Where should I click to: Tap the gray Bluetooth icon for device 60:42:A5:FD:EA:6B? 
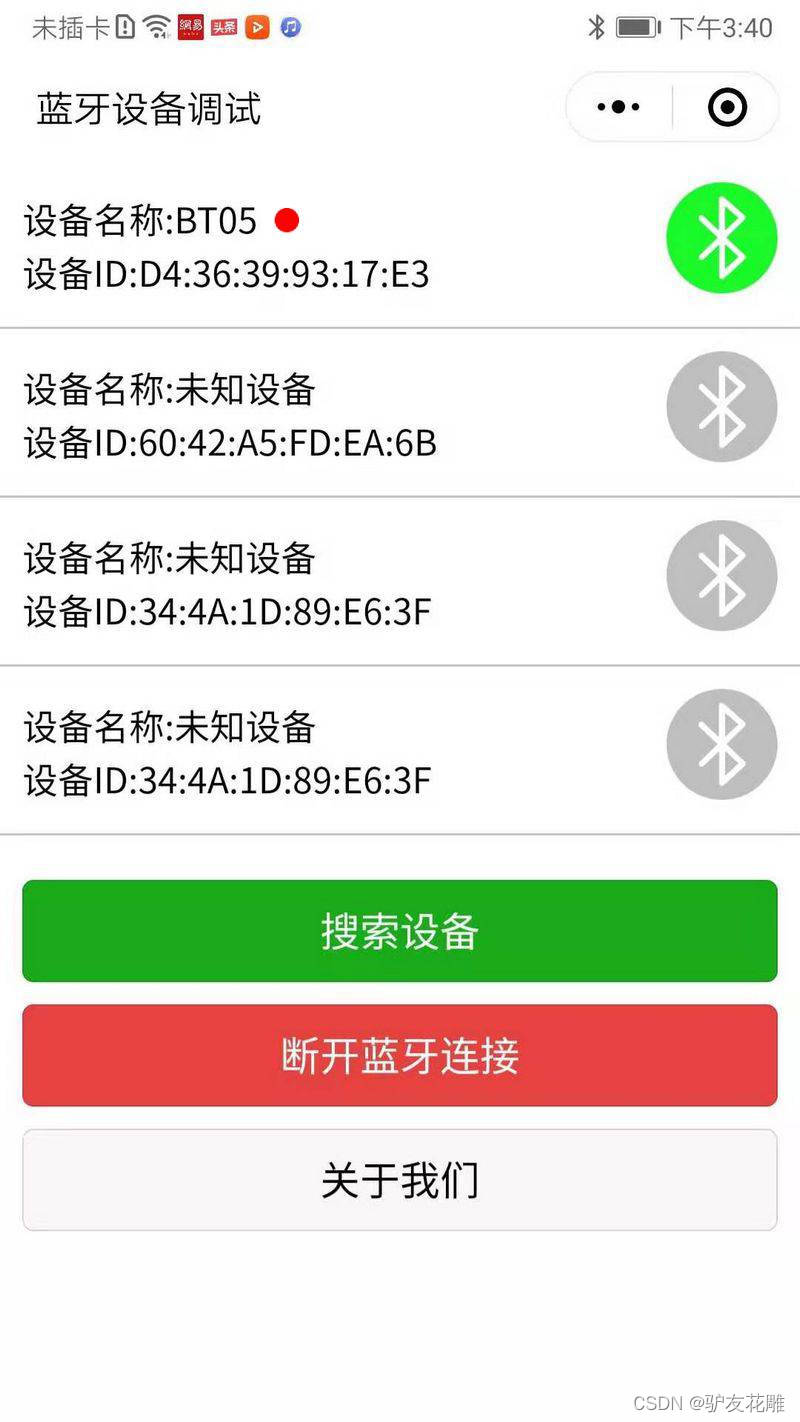[x=722, y=406]
